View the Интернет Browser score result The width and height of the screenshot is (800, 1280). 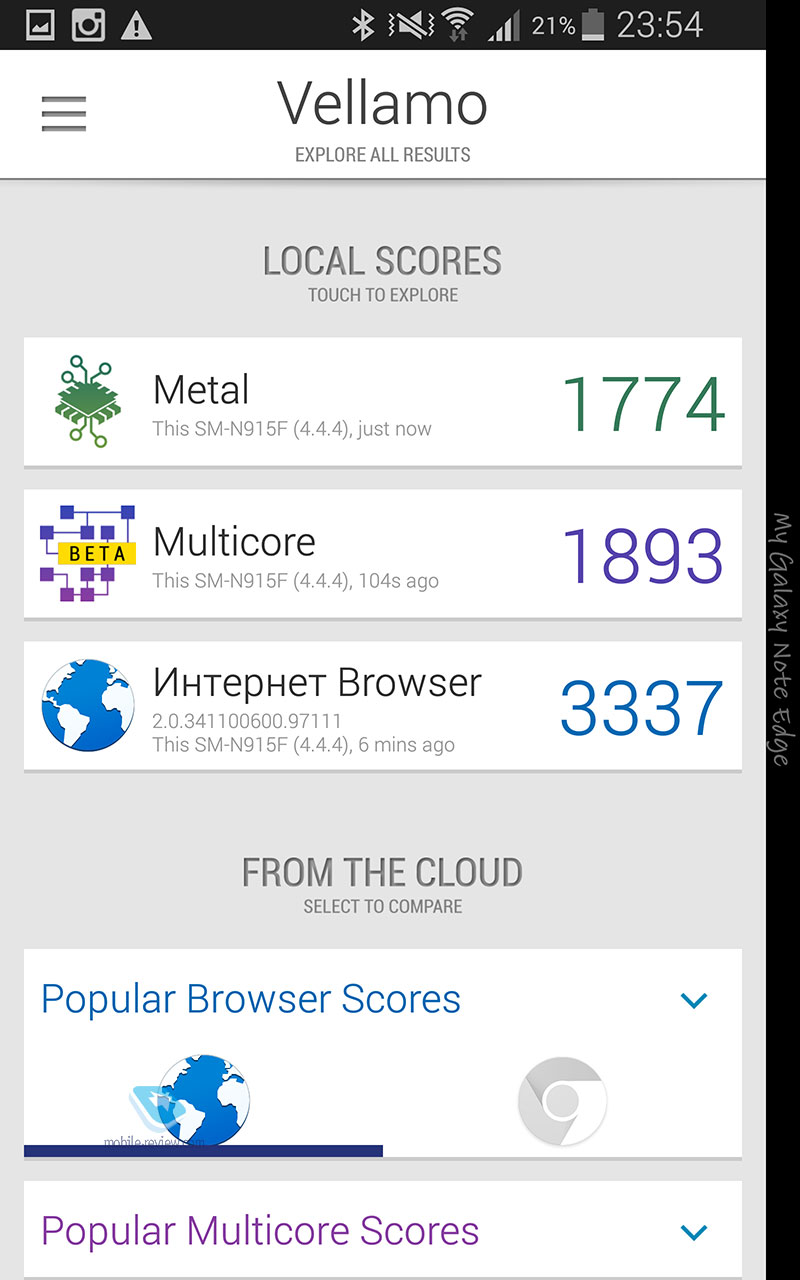click(x=383, y=706)
